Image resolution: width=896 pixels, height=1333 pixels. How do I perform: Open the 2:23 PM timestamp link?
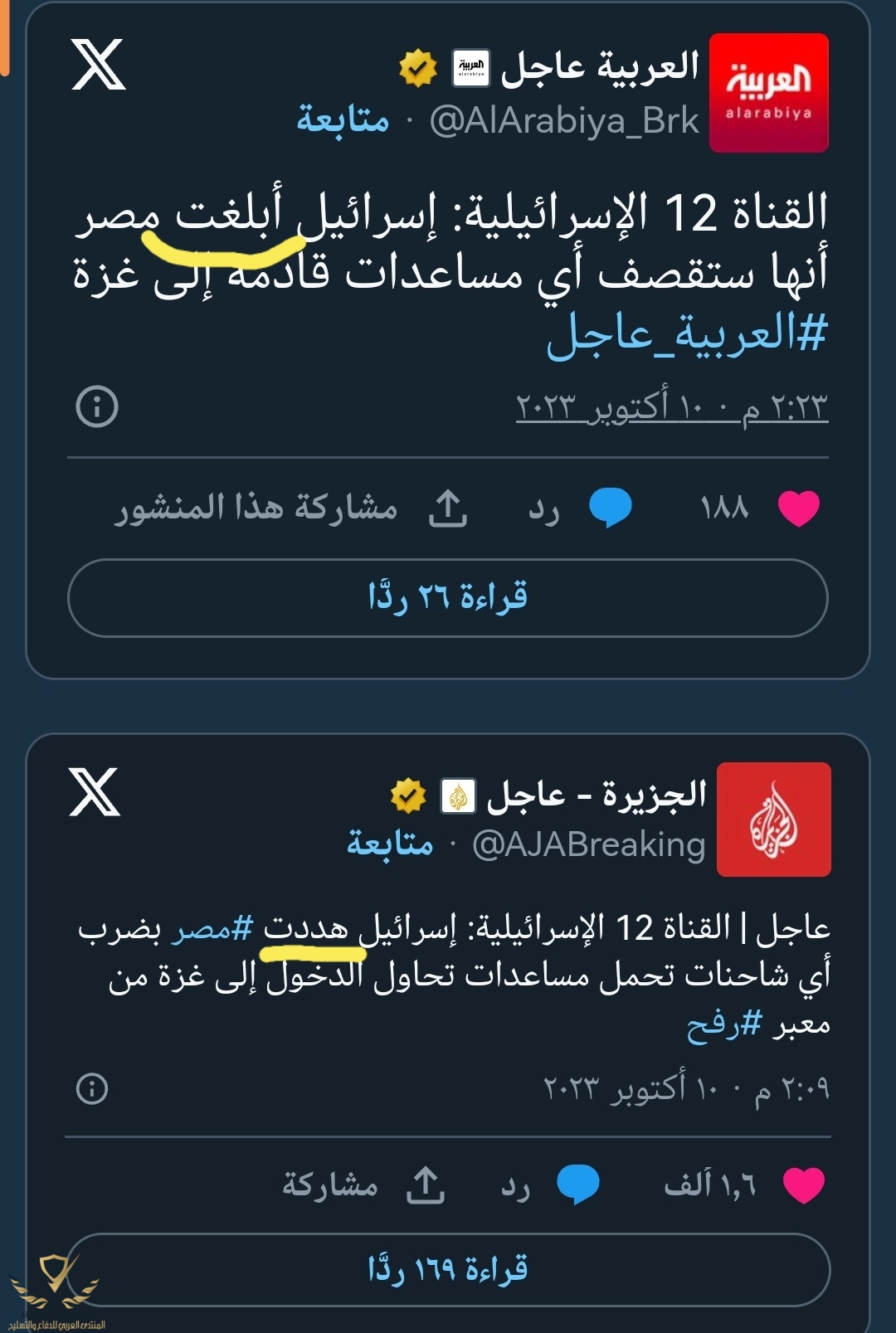[672, 408]
